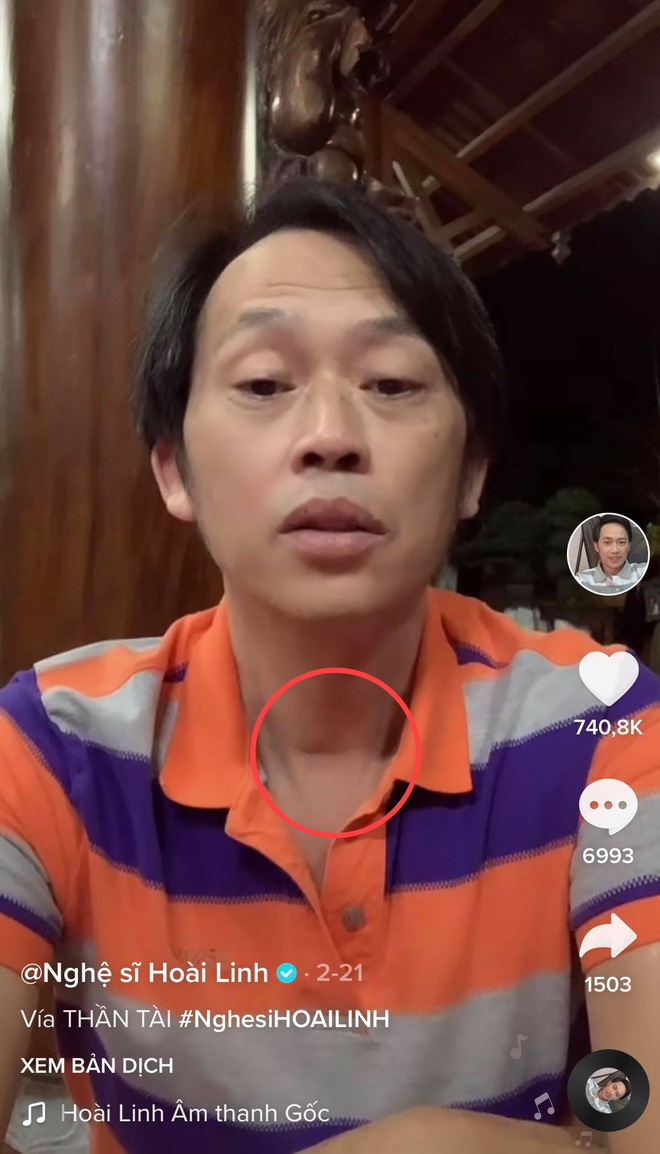660x1154 pixels.
Task: Open the spinning sound disc
Action: (607, 1090)
